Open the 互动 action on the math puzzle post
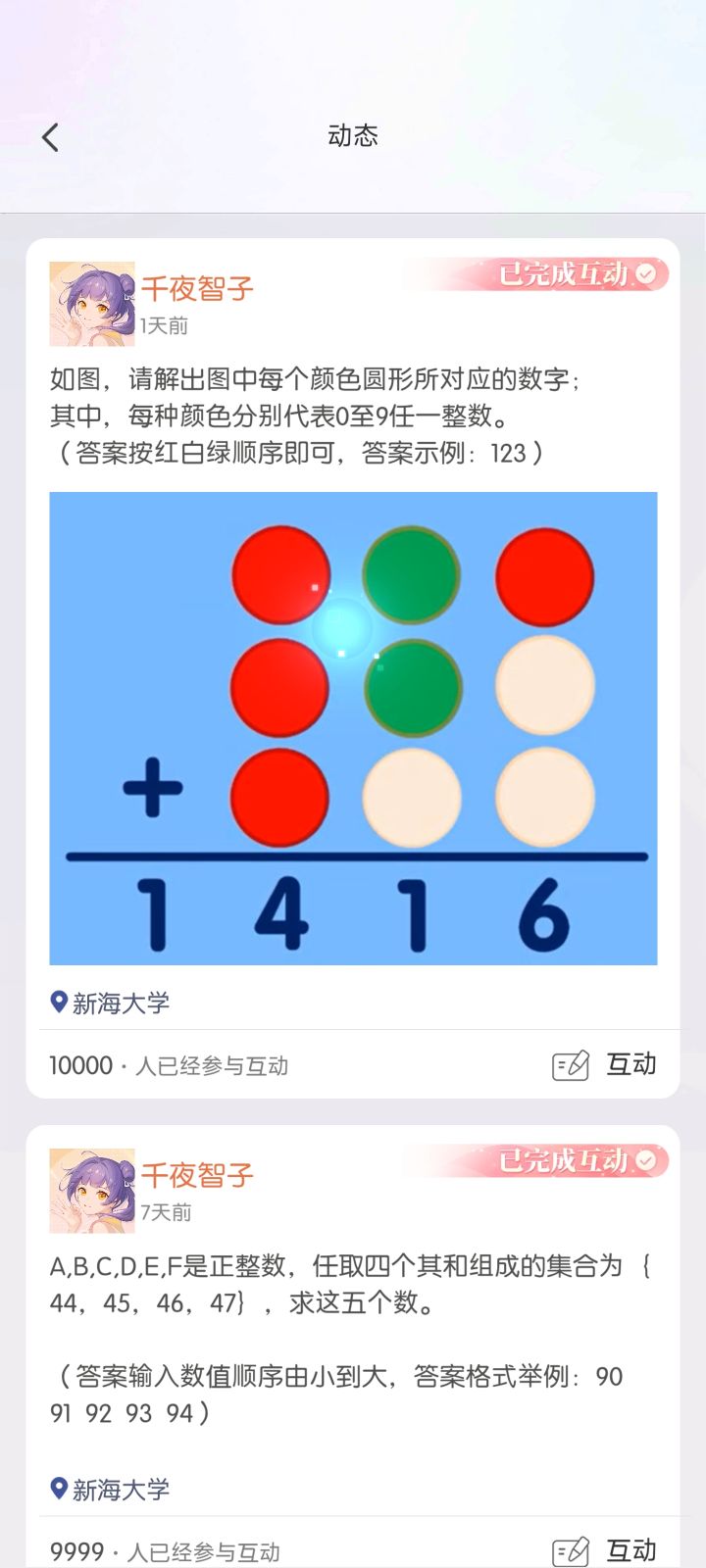 631,1063
